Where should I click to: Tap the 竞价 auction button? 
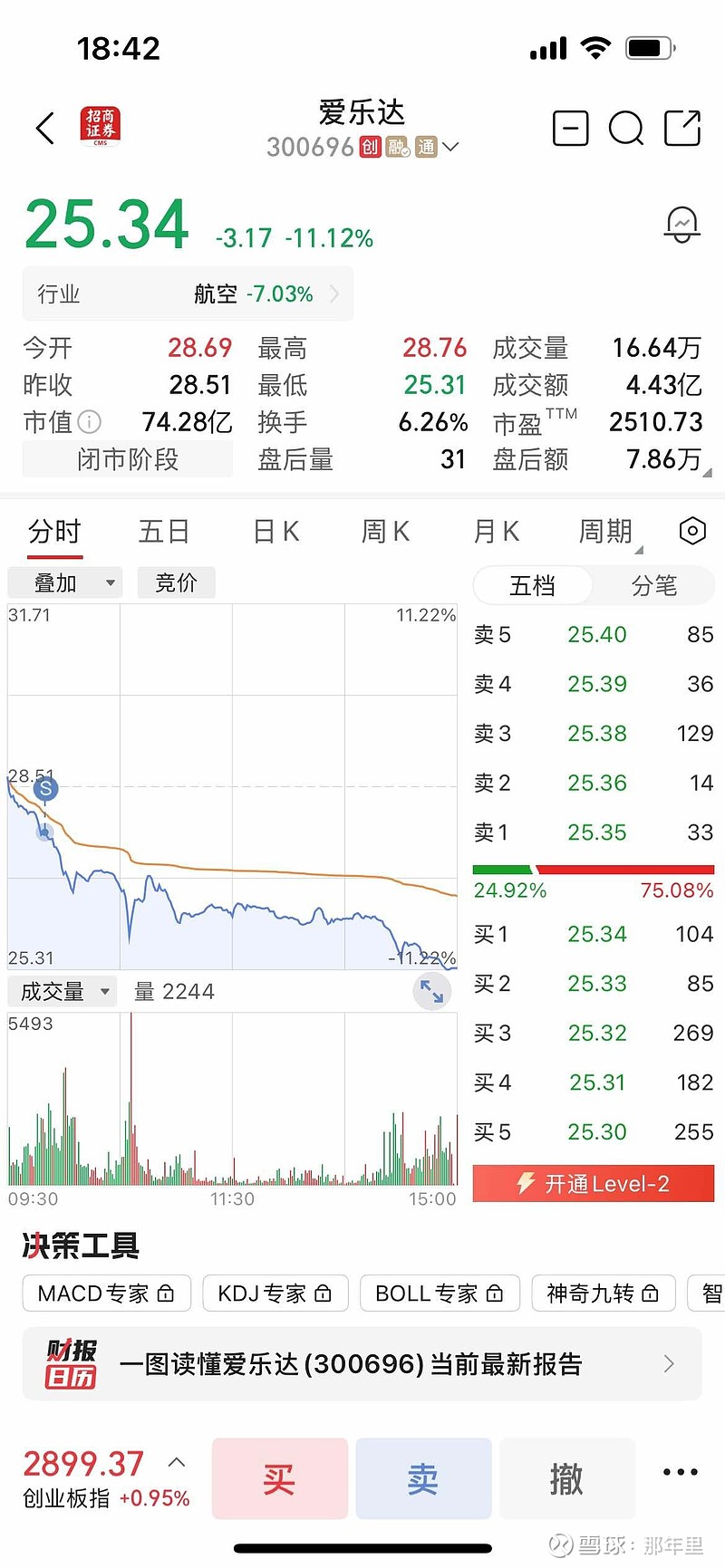[x=176, y=582]
